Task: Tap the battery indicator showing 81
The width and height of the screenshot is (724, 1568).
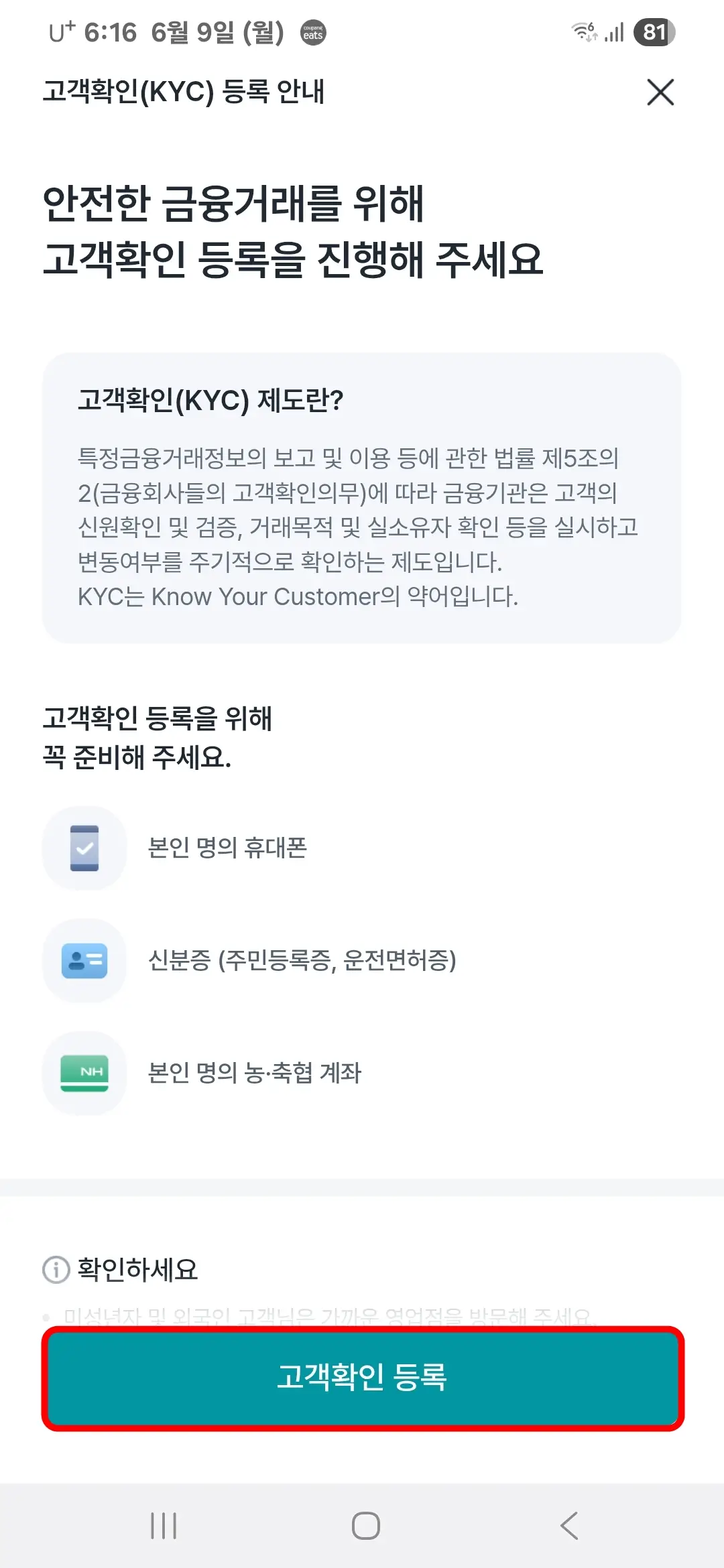Action: [x=653, y=31]
